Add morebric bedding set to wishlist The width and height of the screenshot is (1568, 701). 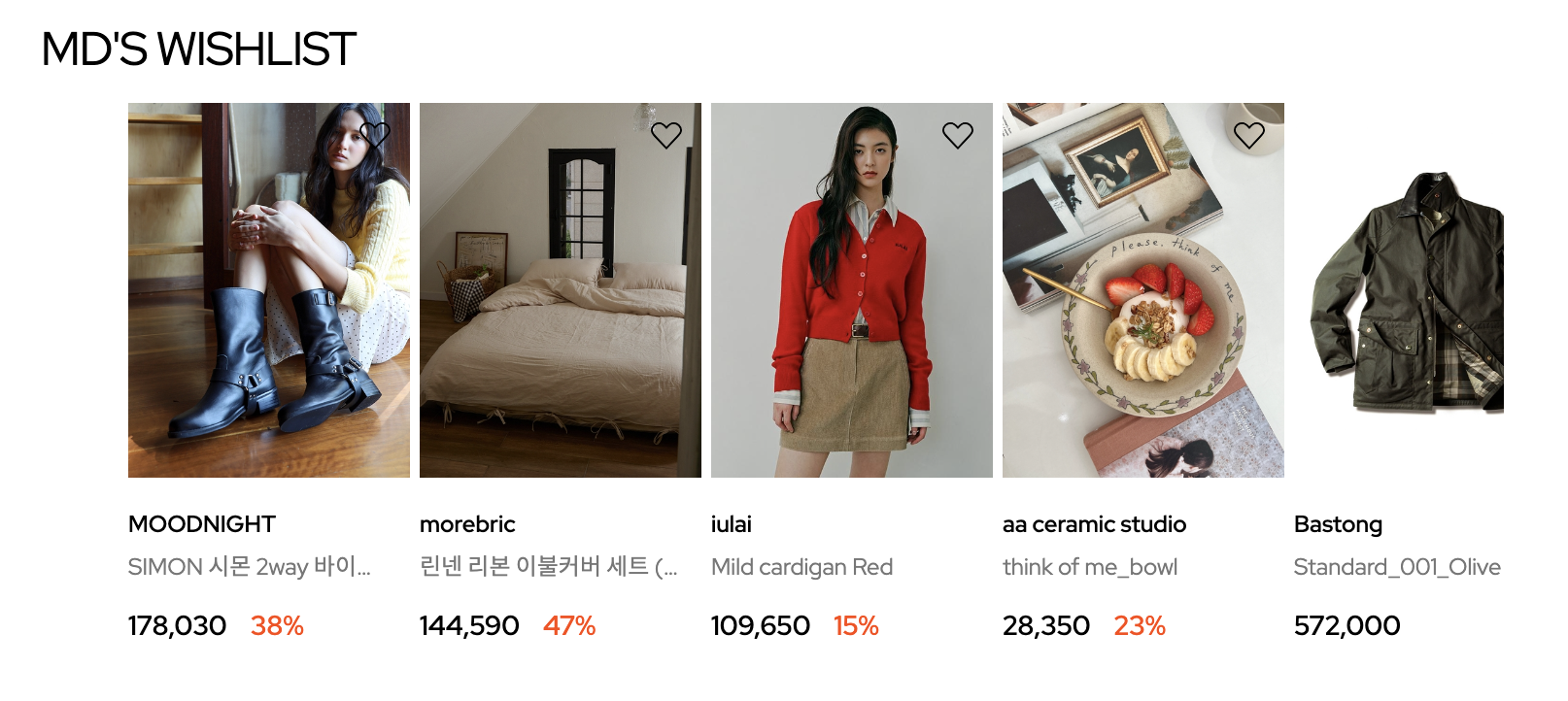click(666, 135)
